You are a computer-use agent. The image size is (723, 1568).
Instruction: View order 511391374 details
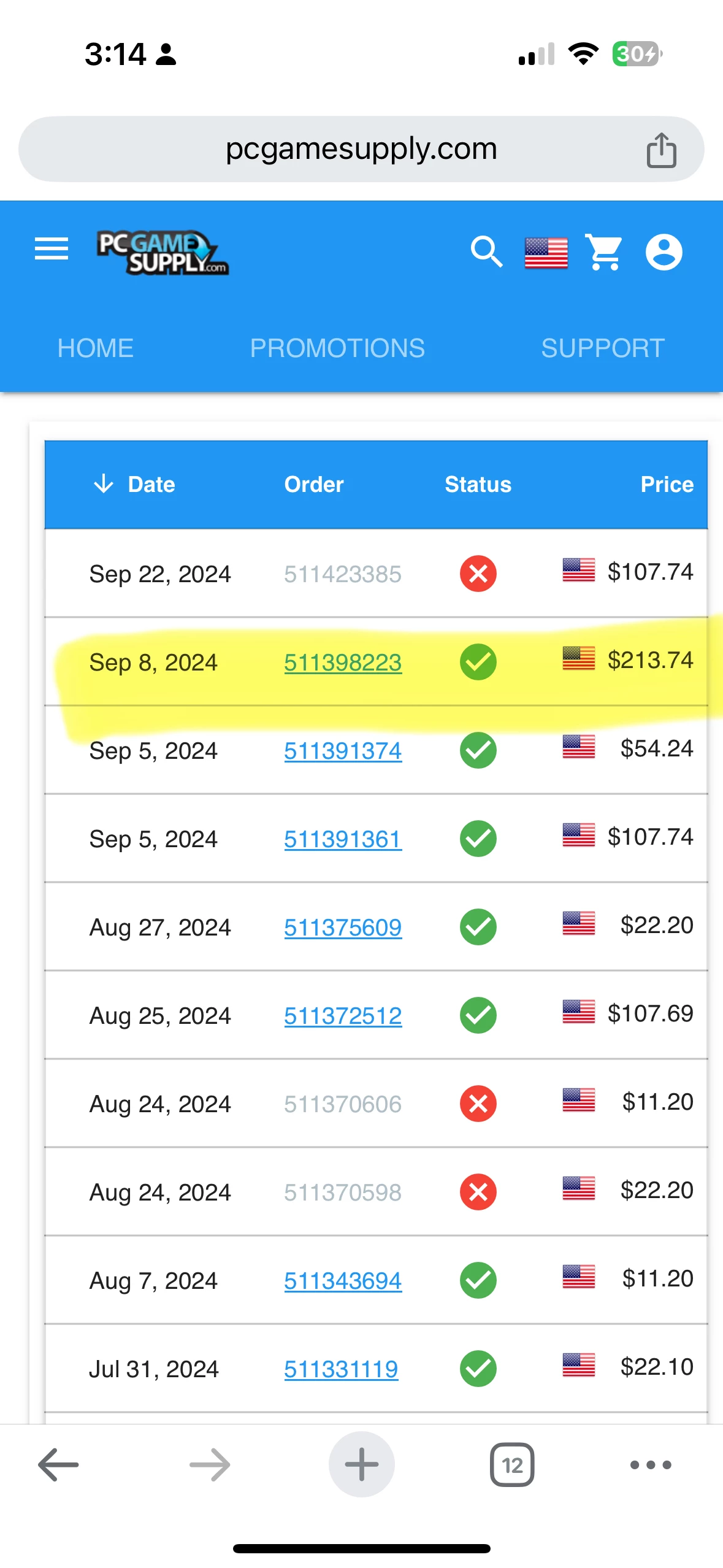(x=343, y=751)
